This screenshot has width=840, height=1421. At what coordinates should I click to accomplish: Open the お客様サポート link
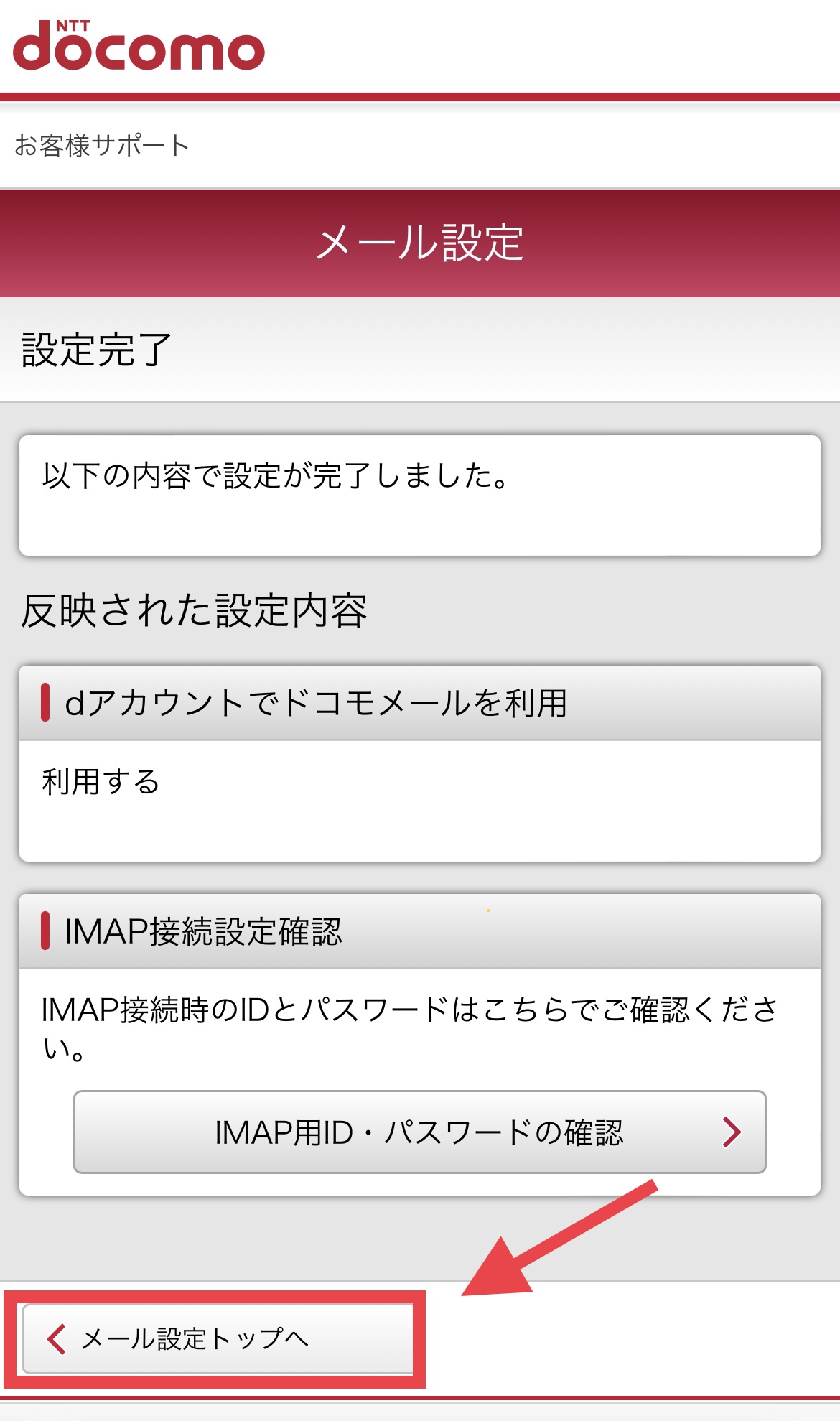tap(101, 146)
